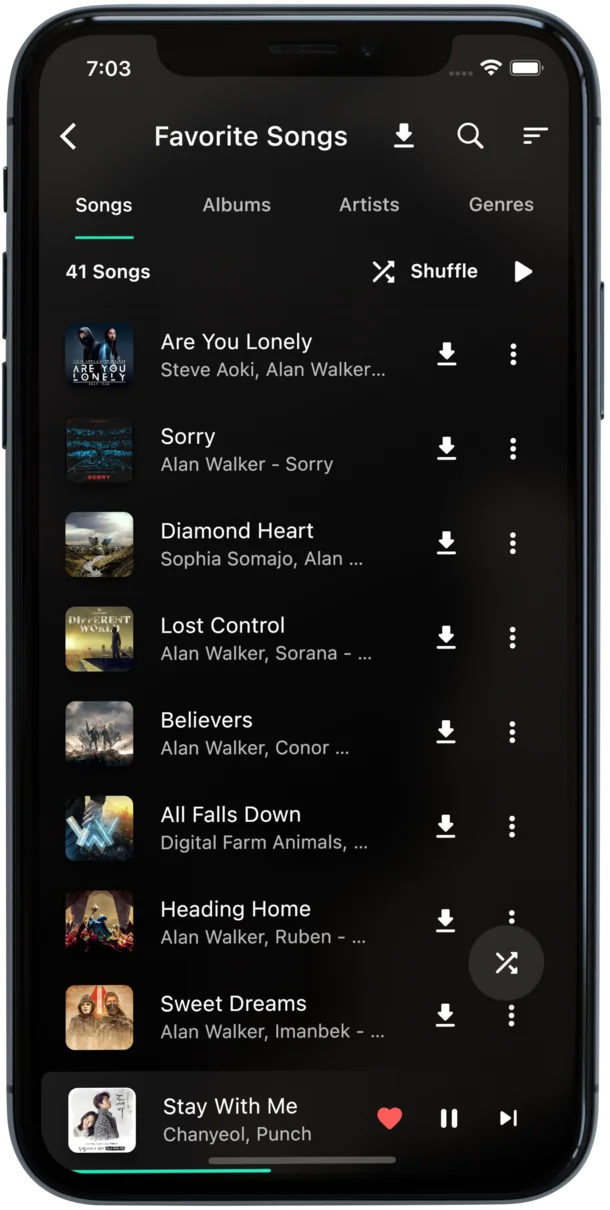Unfavorite Stay With Me with the heart
The image size is (610, 1210).
tap(389, 1118)
